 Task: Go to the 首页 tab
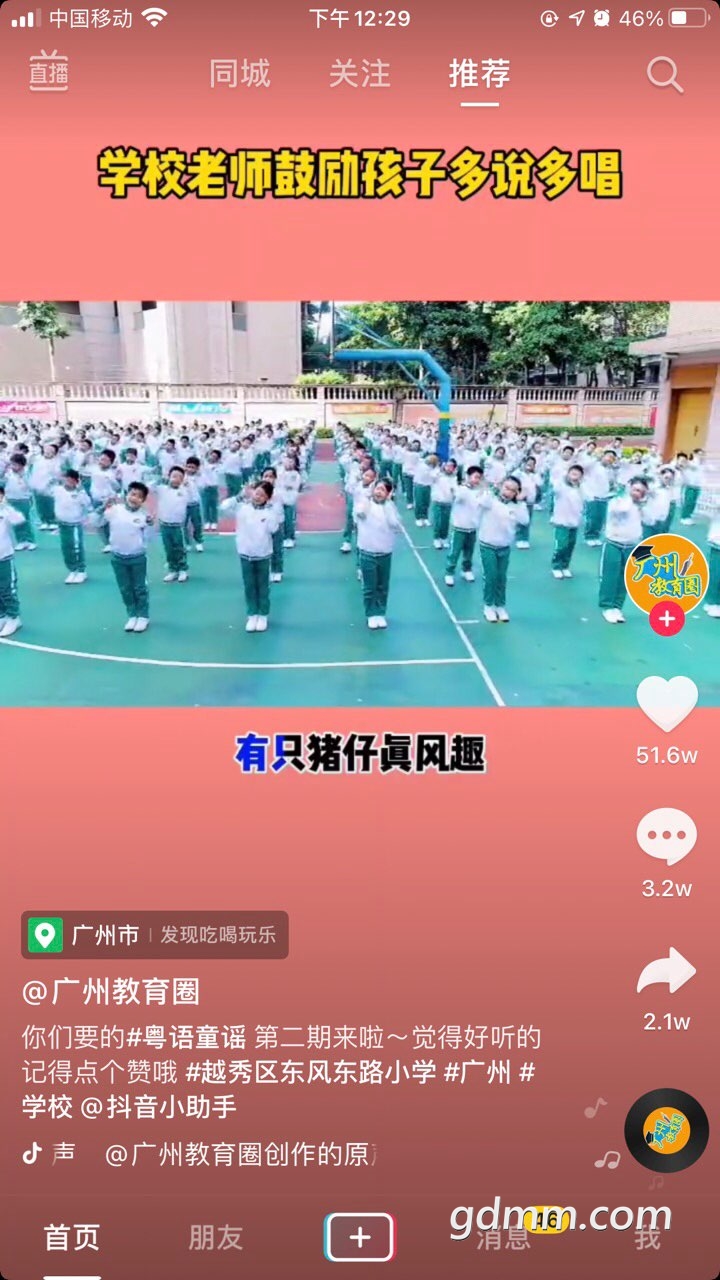[x=72, y=1237]
